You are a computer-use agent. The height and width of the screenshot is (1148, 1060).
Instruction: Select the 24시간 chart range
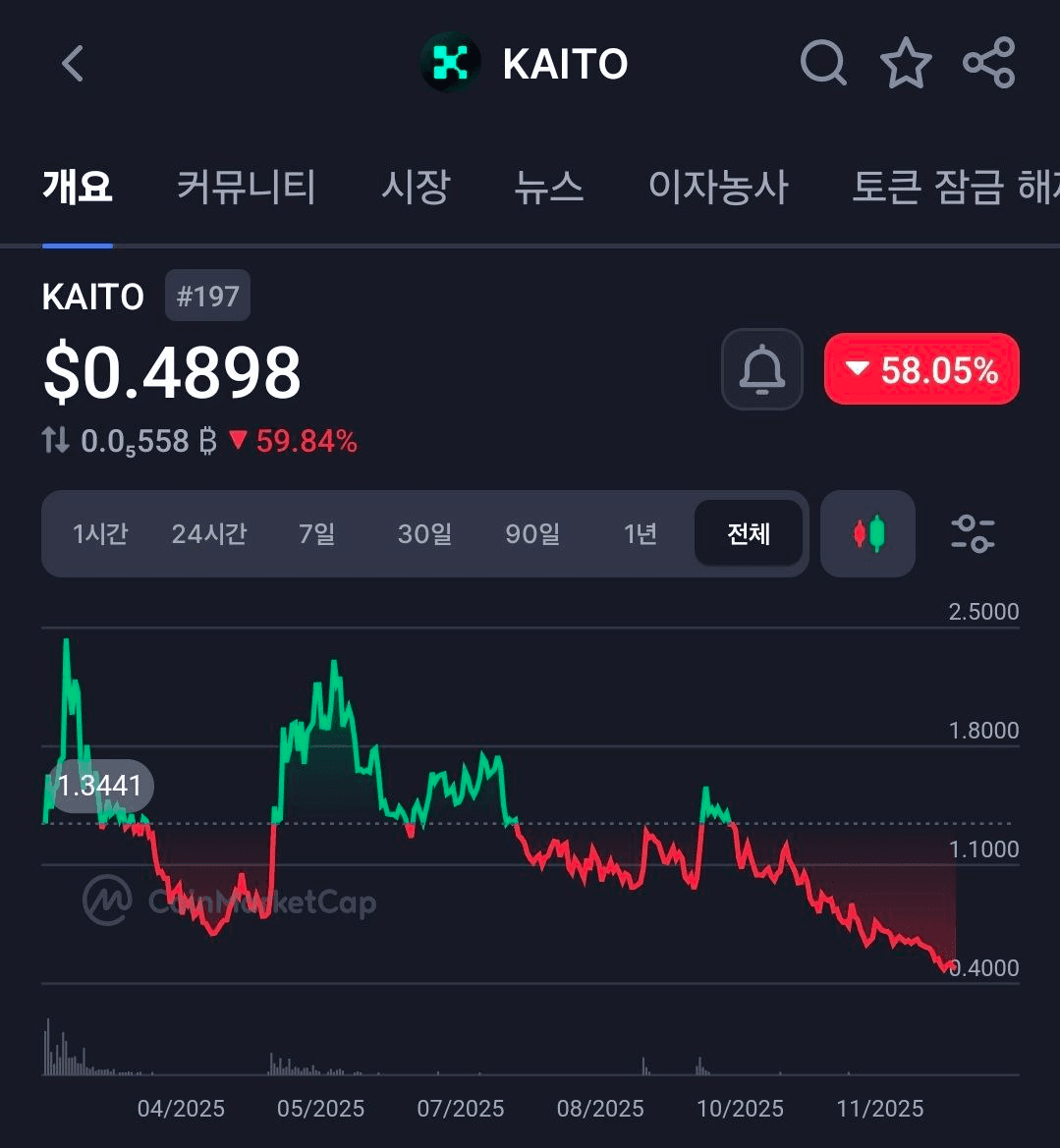pyautogui.click(x=209, y=534)
